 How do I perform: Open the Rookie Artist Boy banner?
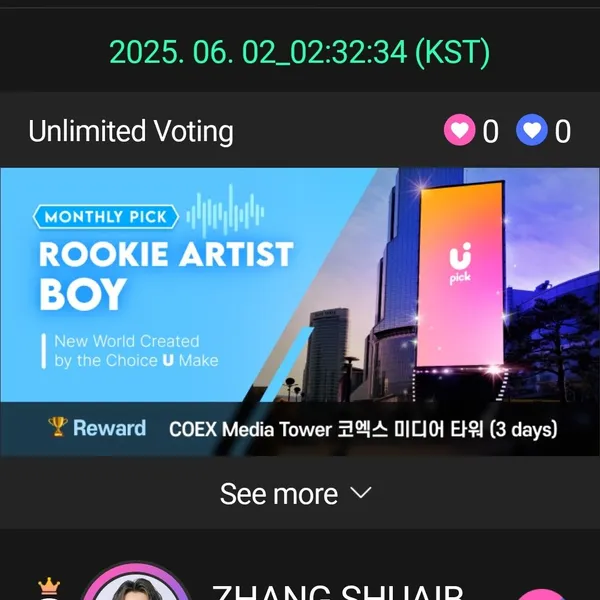[300, 311]
